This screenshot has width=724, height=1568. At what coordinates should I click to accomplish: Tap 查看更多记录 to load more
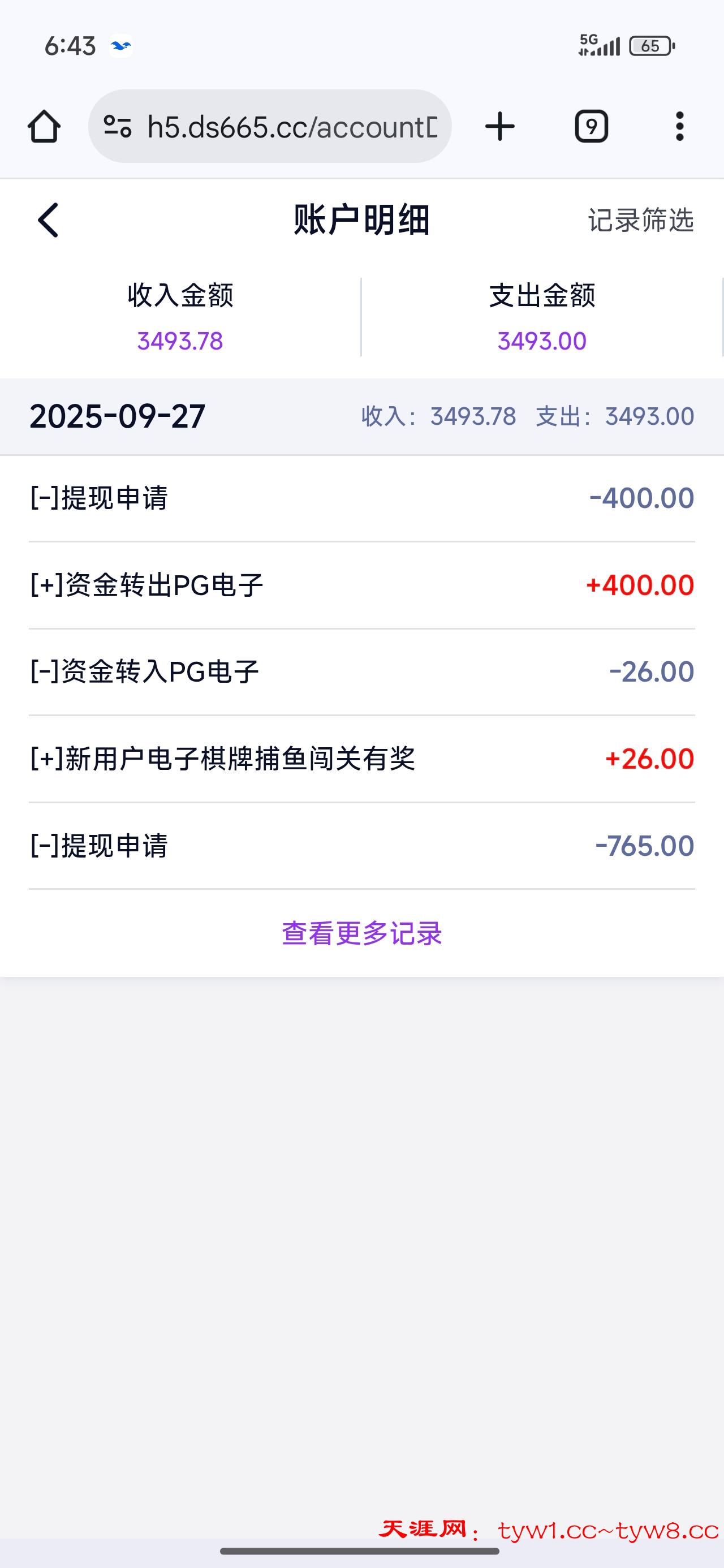pyautogui.click(x=361, y=933)
